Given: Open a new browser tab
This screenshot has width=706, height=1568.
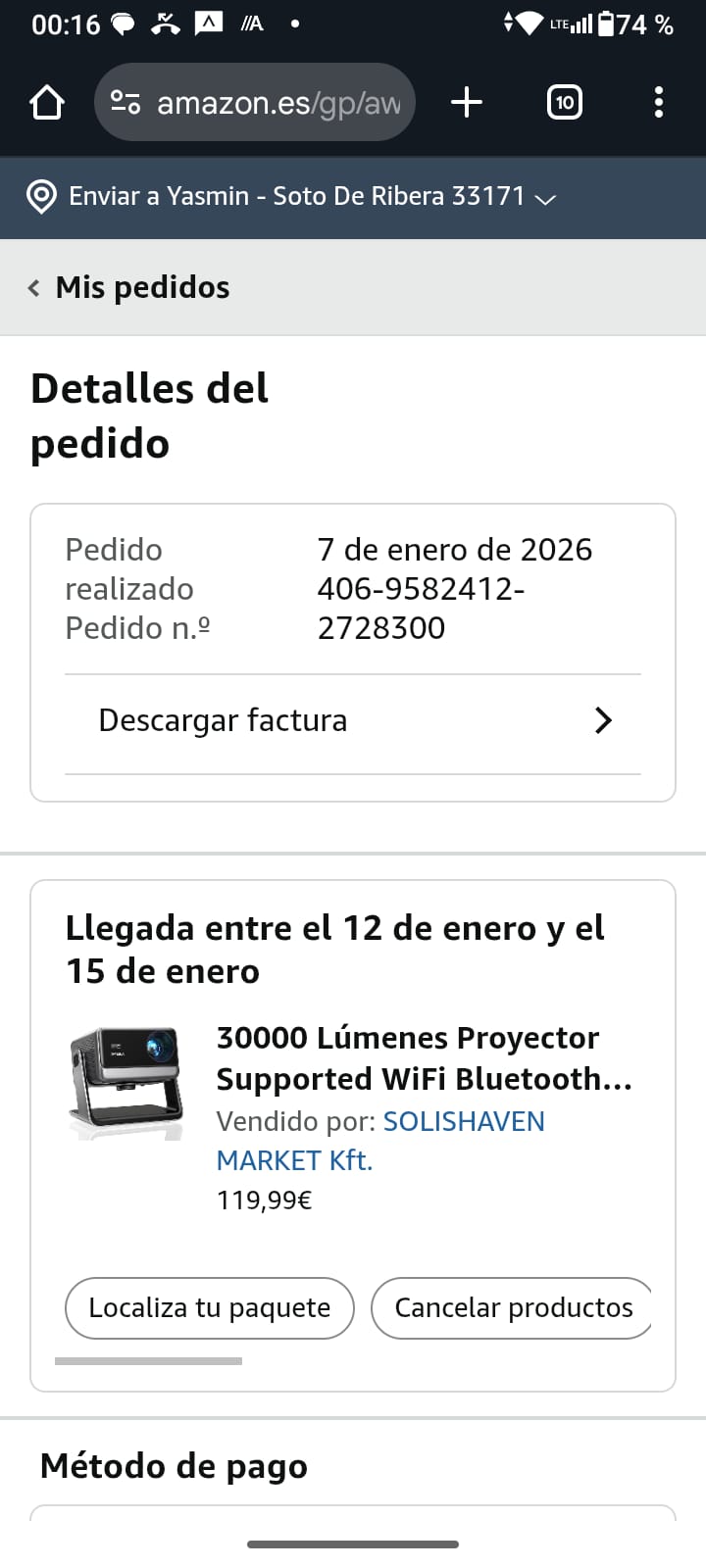Looking at the screenshot, I should (x=467, y=102).
